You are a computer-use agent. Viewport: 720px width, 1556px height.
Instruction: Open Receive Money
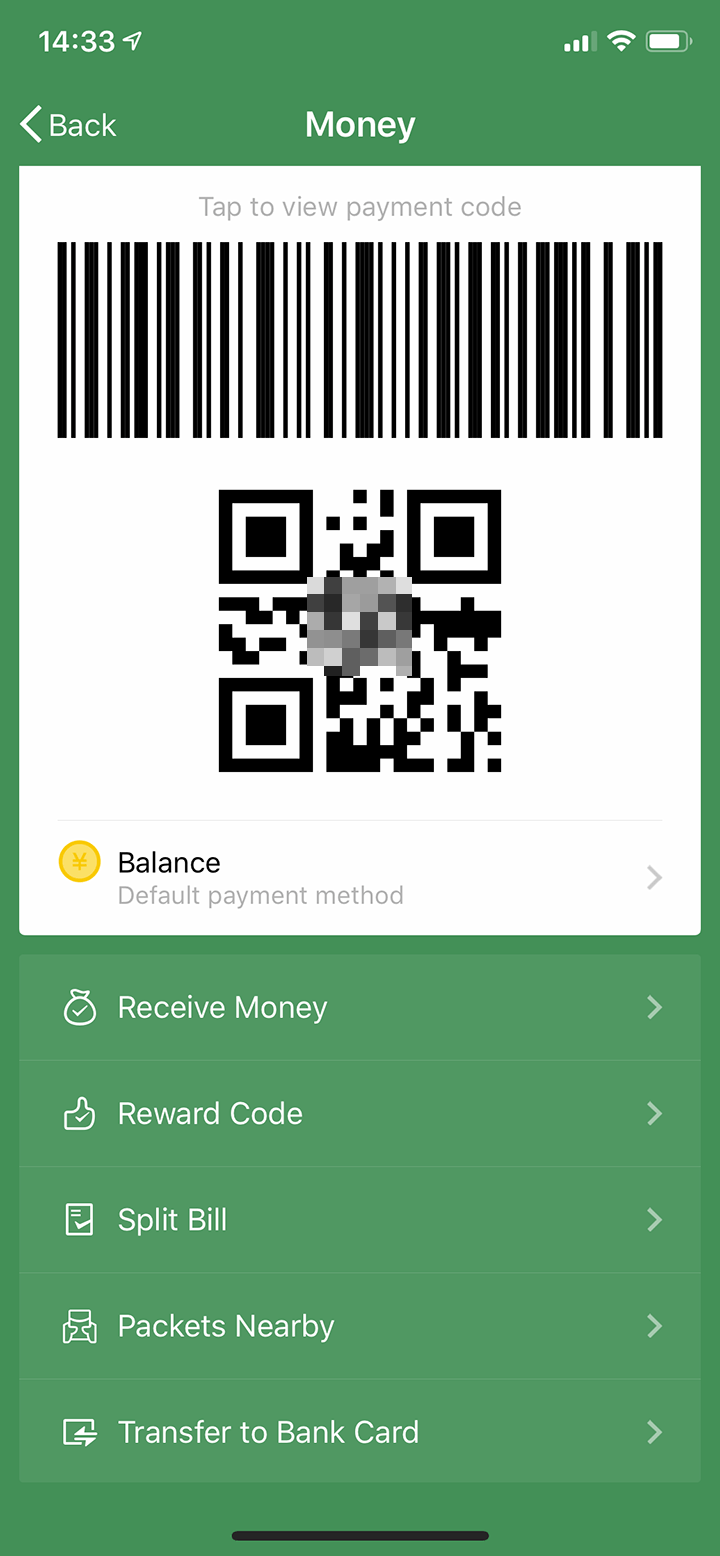point(360,1007)
